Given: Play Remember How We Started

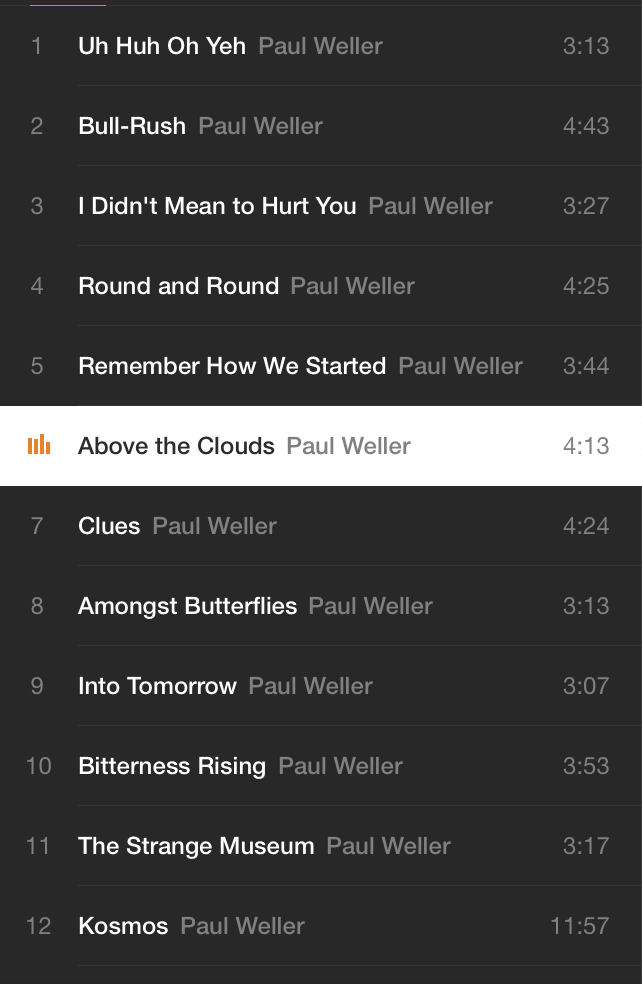Looking at the screenshot, I should click(232, 366).
